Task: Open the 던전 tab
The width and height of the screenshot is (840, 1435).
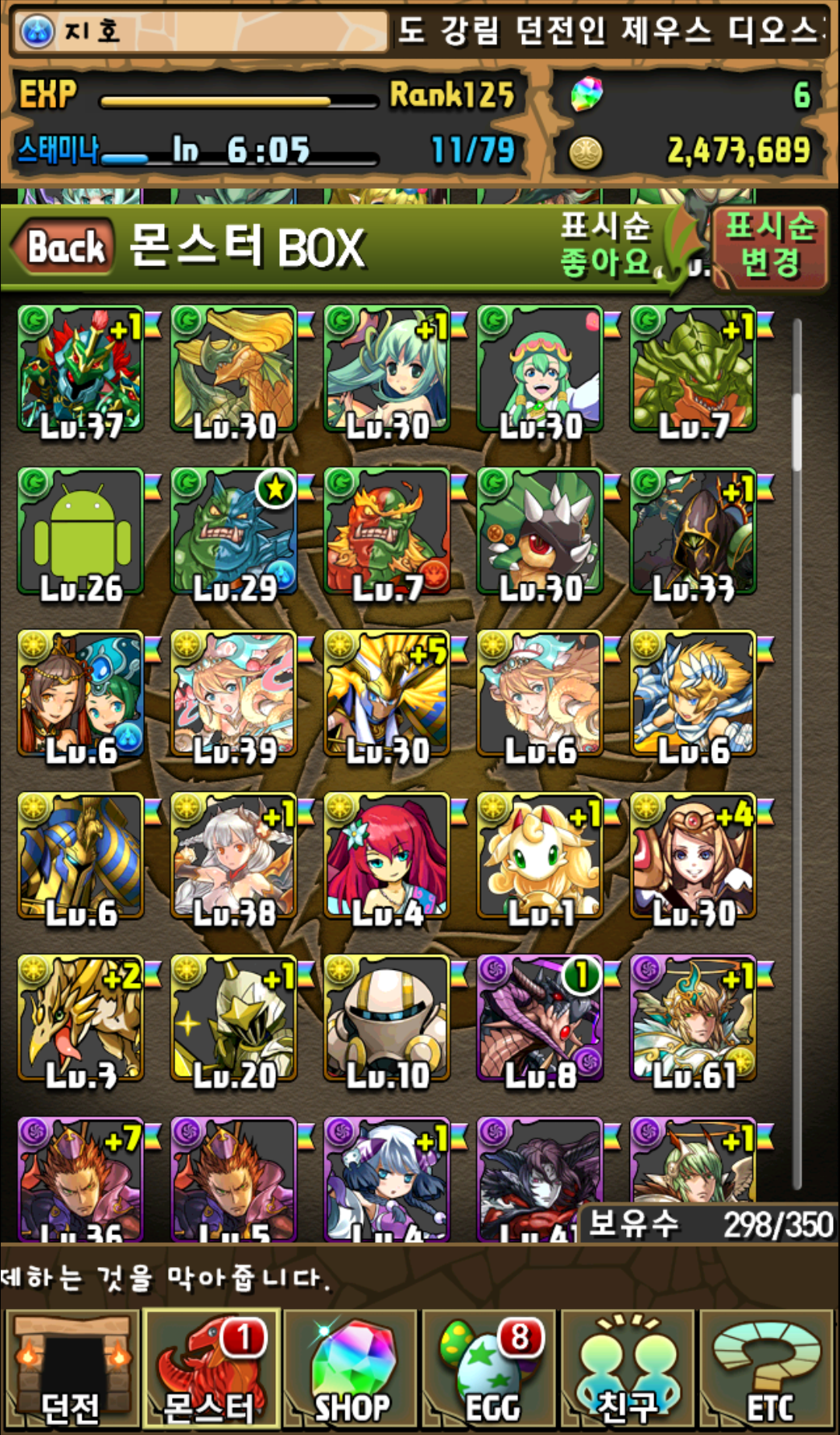Action: [x=71, y=1370]
